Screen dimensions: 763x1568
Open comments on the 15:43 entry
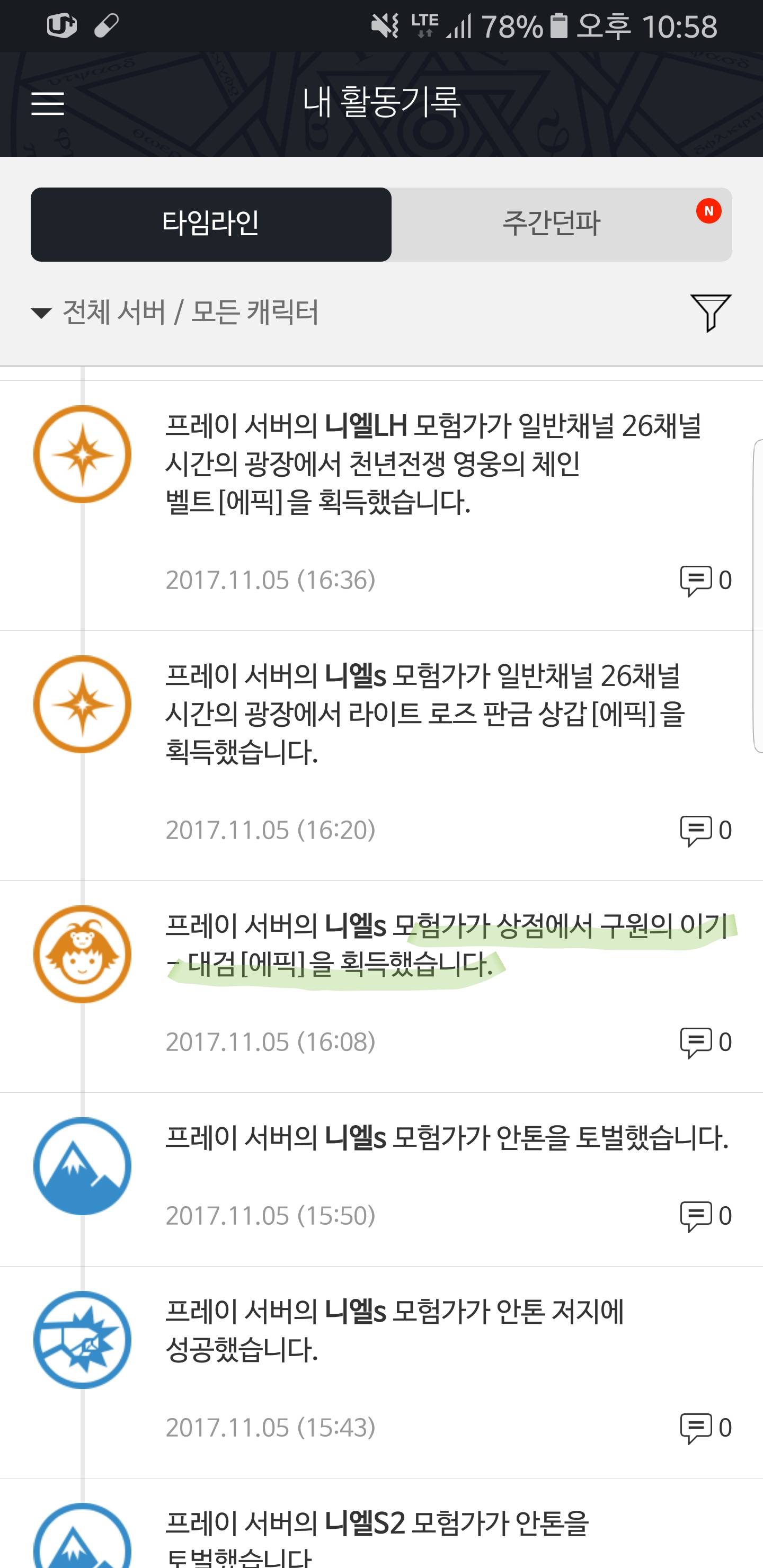pyautogui.click(x=706, y=1428)
